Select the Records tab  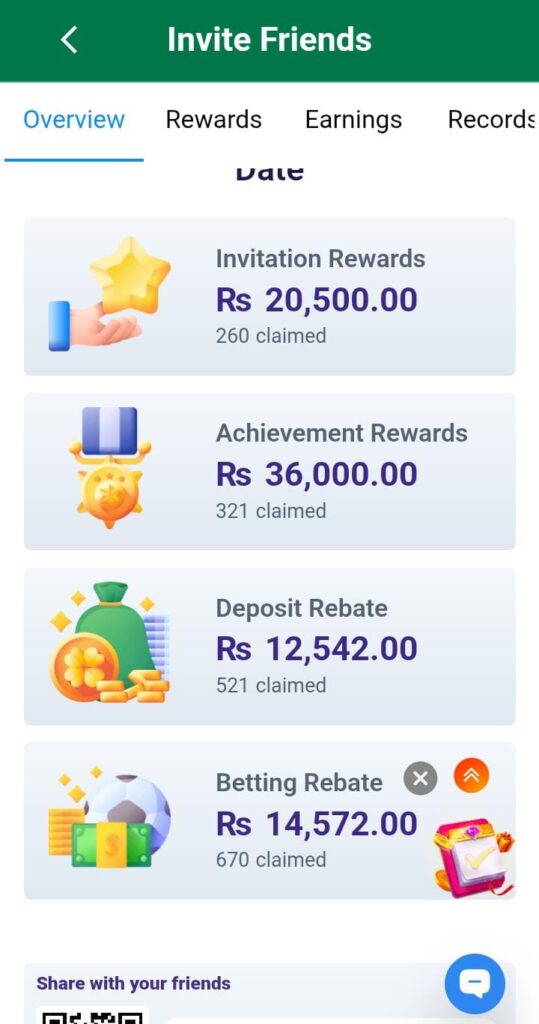(491, 120)
